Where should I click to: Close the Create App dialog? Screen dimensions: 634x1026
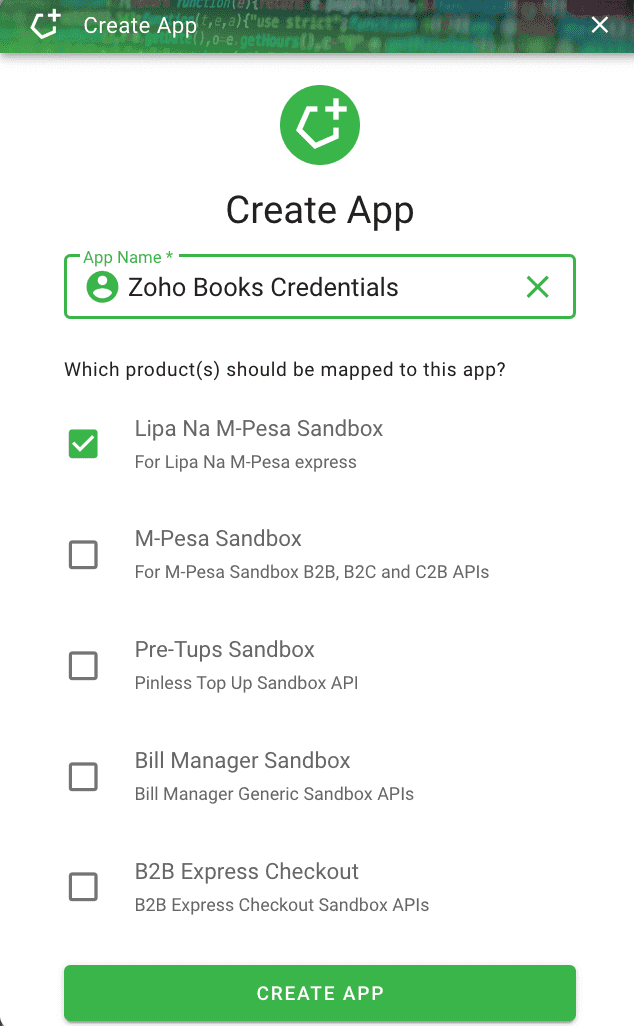[x=600, y=25]
